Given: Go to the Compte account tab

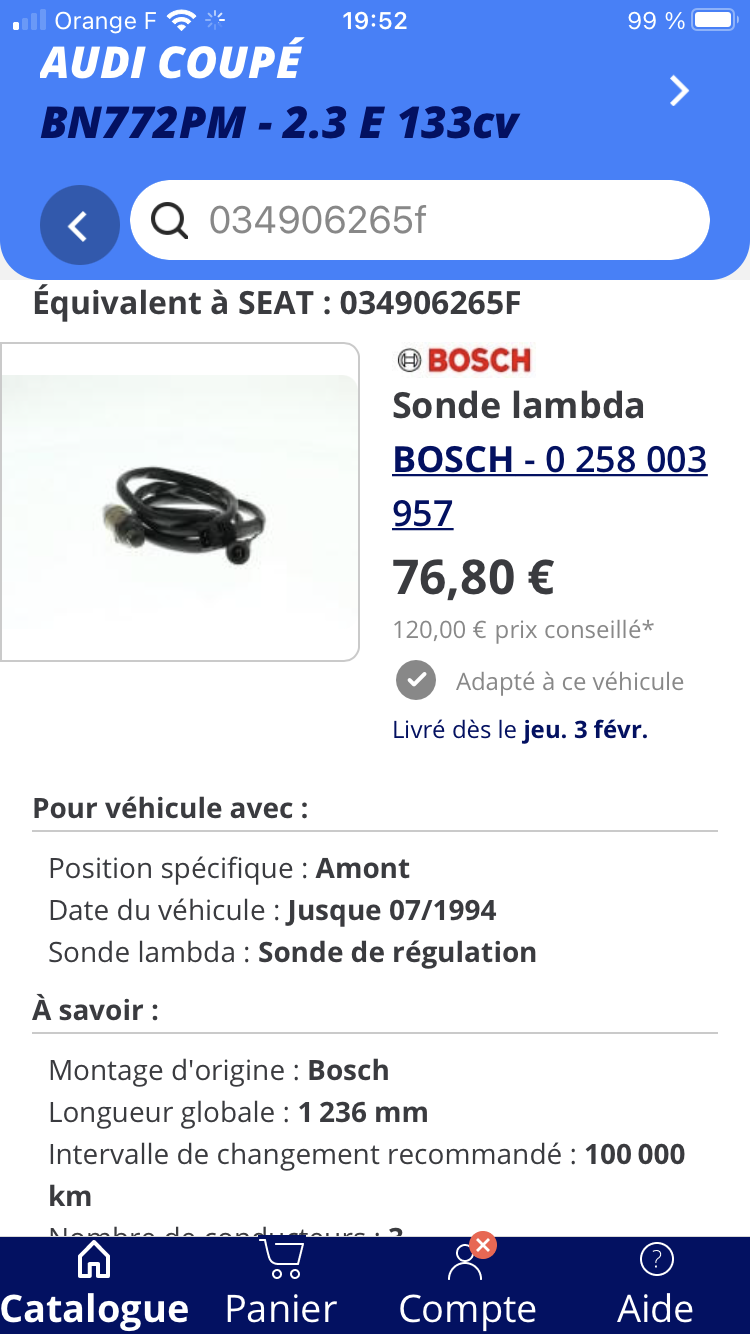Looking at the screenshot, I should 467,1286.
